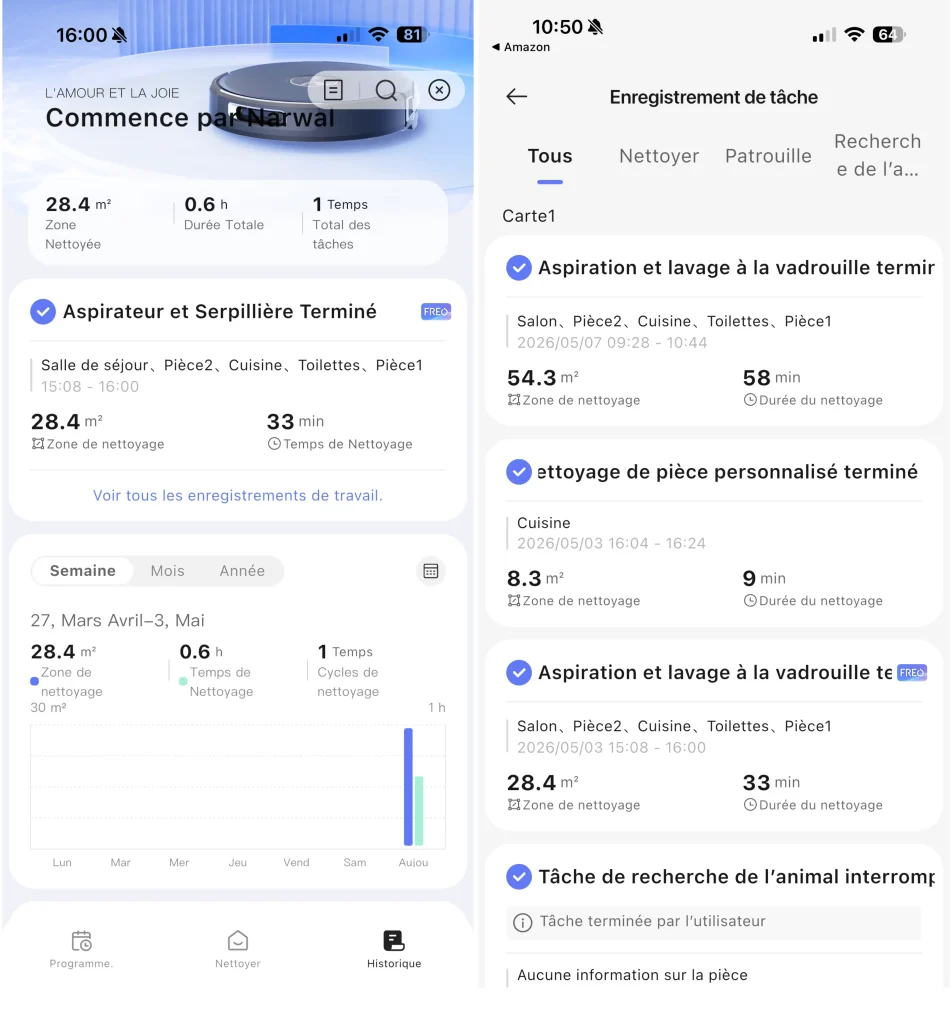Switch to the Nettoyer tab beside Tous

[x=659, y=156]
